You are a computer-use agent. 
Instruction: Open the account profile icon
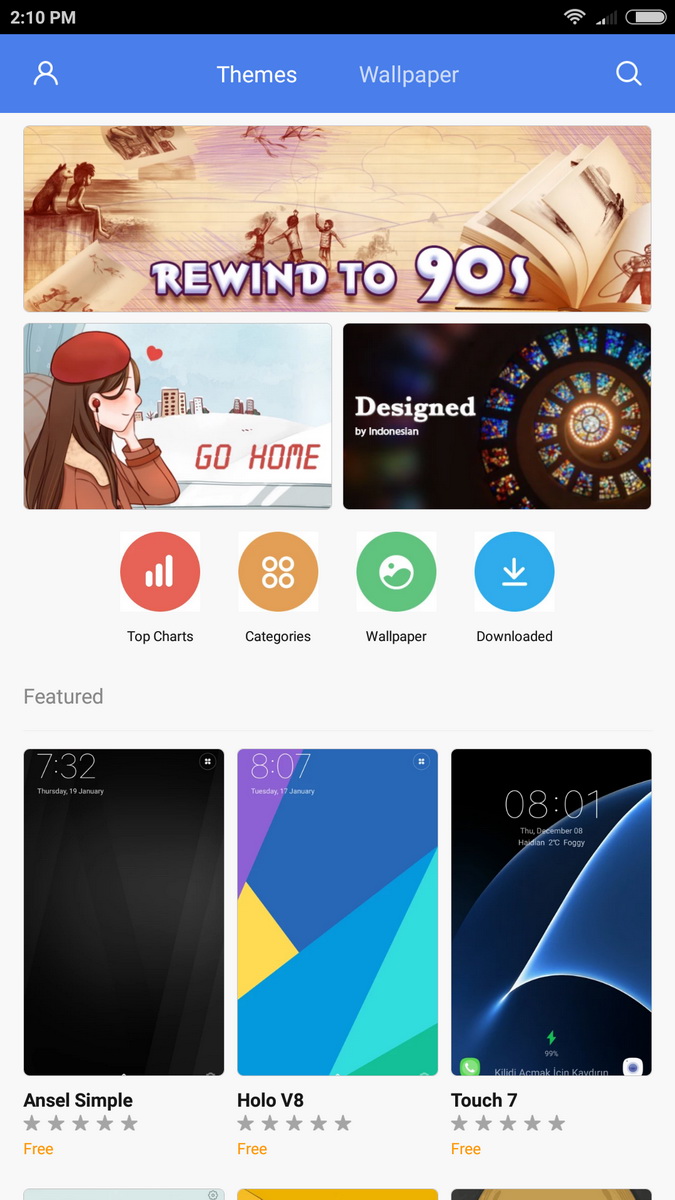(46, 74)
